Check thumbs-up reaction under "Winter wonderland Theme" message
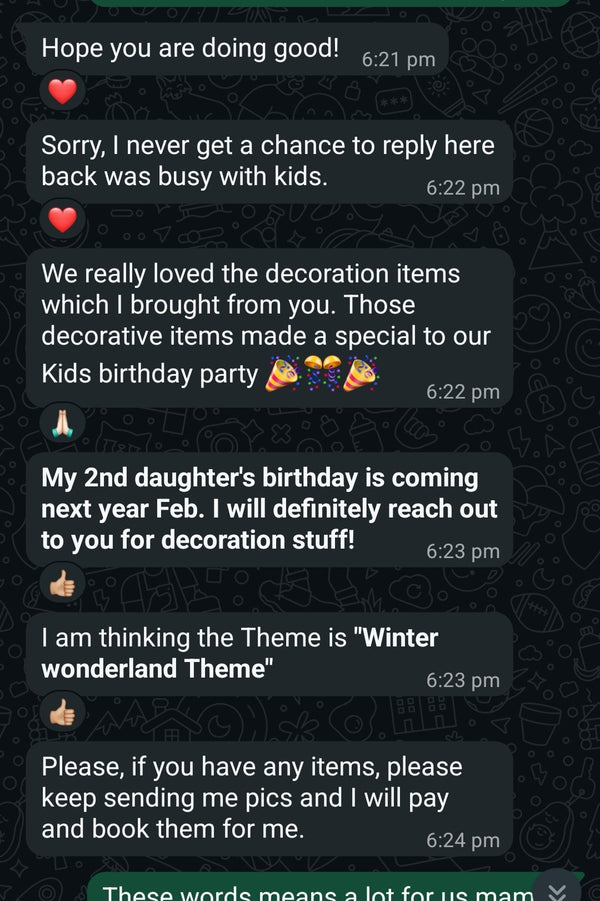 62,713
